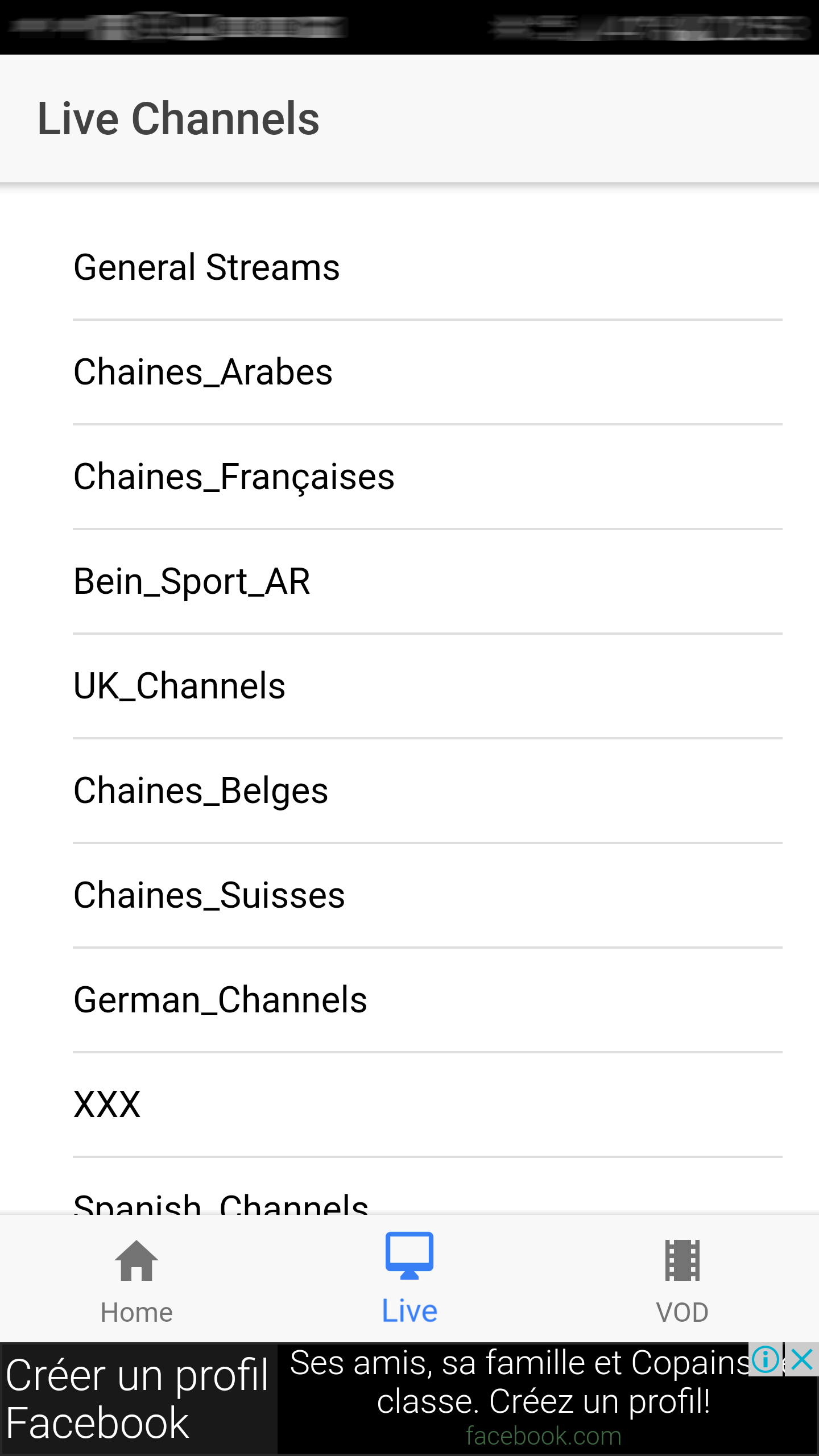Open Chaines_Belges

point(200,790)
